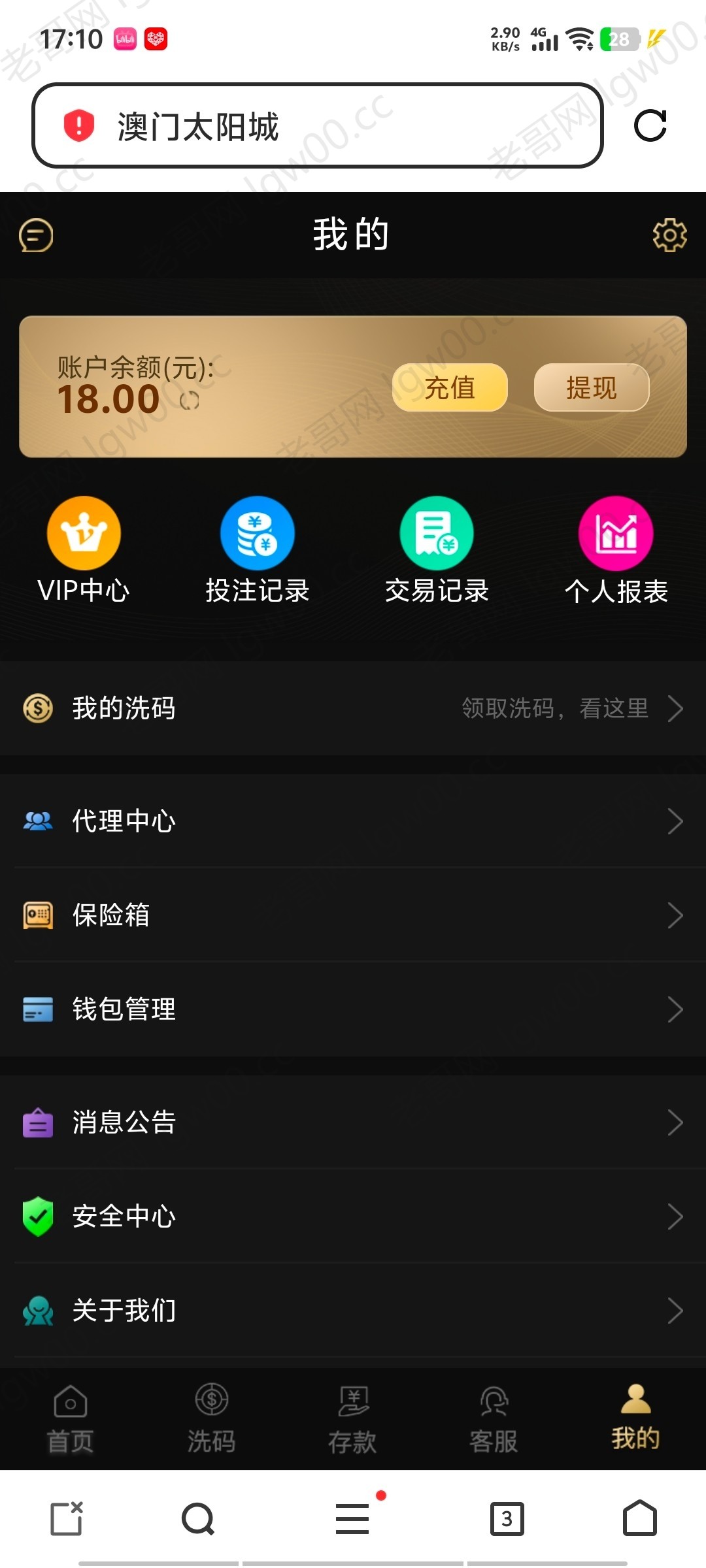Switch to the 客服 customer service tab
This screenshot has width=706, height=1568.
point(494,1419)
